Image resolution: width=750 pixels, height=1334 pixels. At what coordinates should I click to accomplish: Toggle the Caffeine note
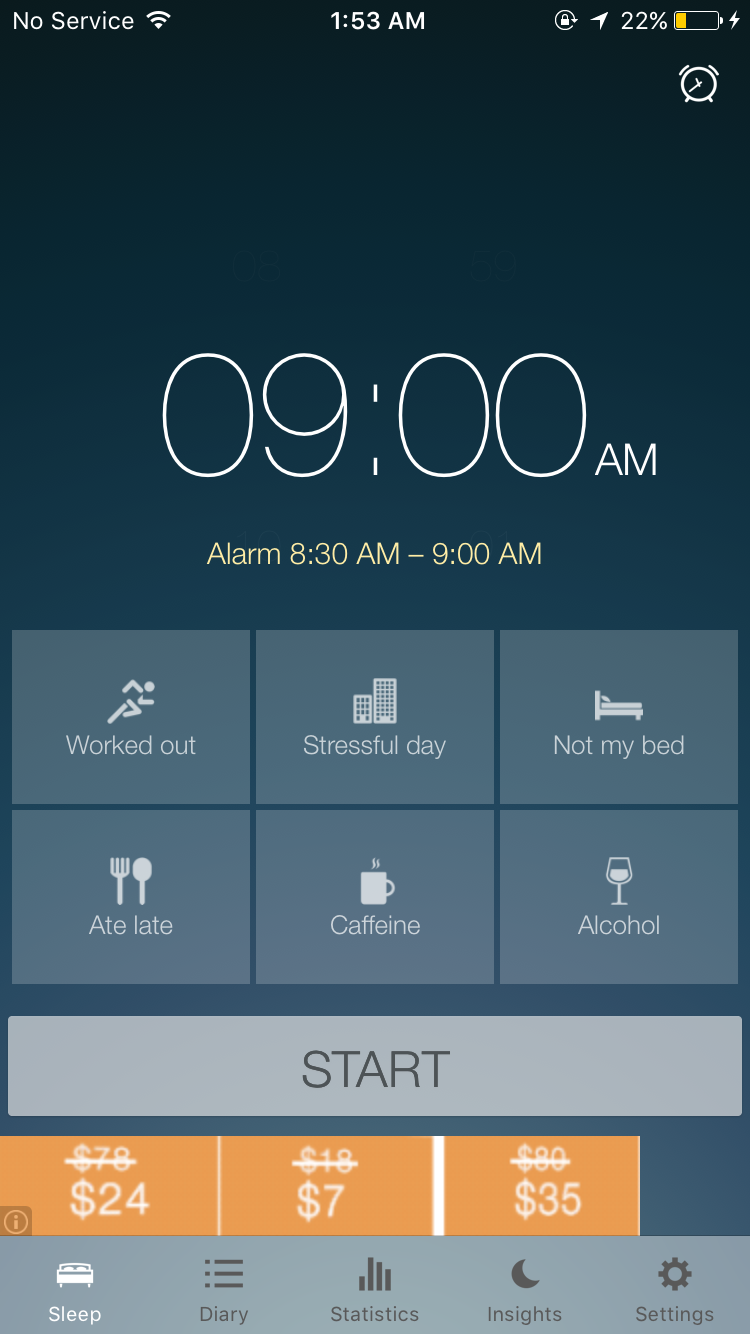point(375,897)
